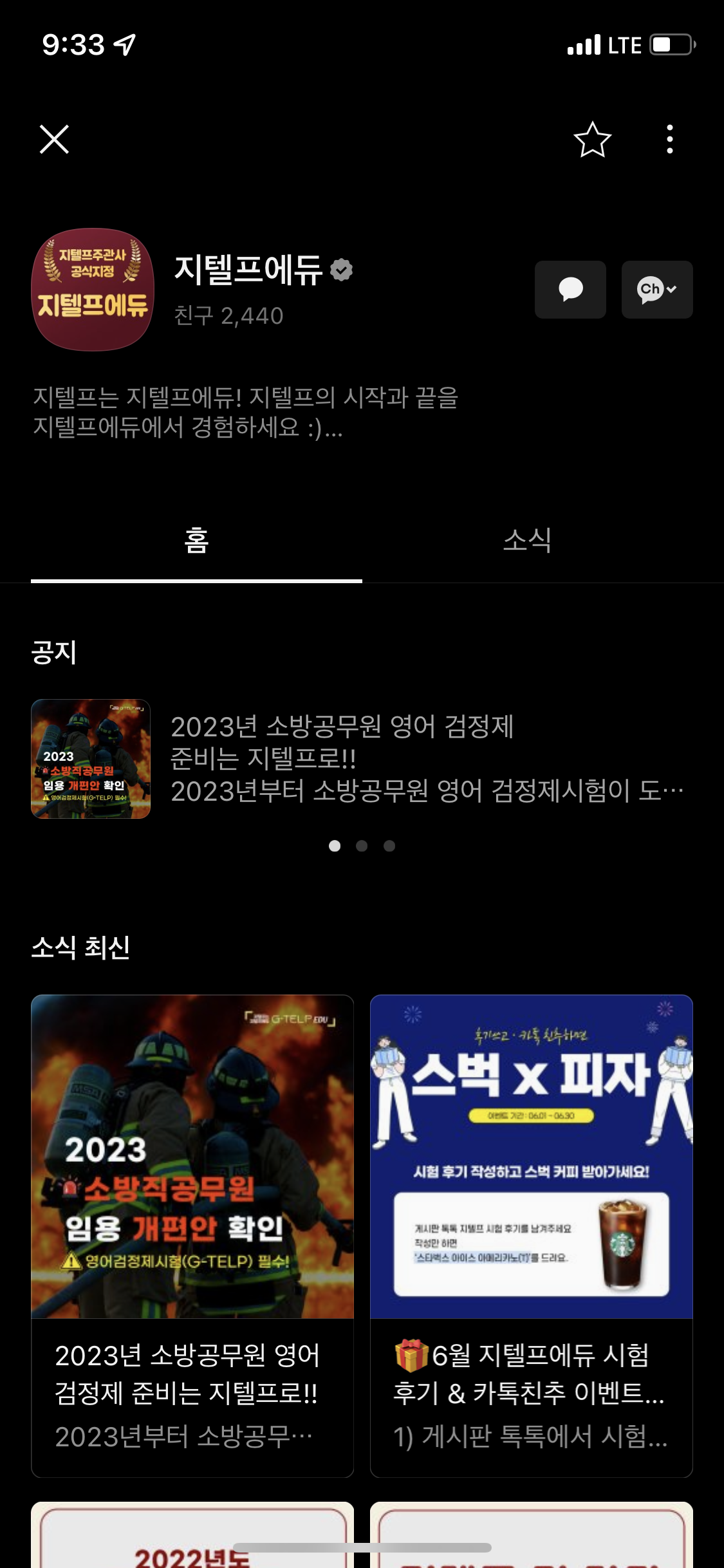Start a chat with 지텔프에듀
This screenshot has width=724, height=1568.
[570, 290]
